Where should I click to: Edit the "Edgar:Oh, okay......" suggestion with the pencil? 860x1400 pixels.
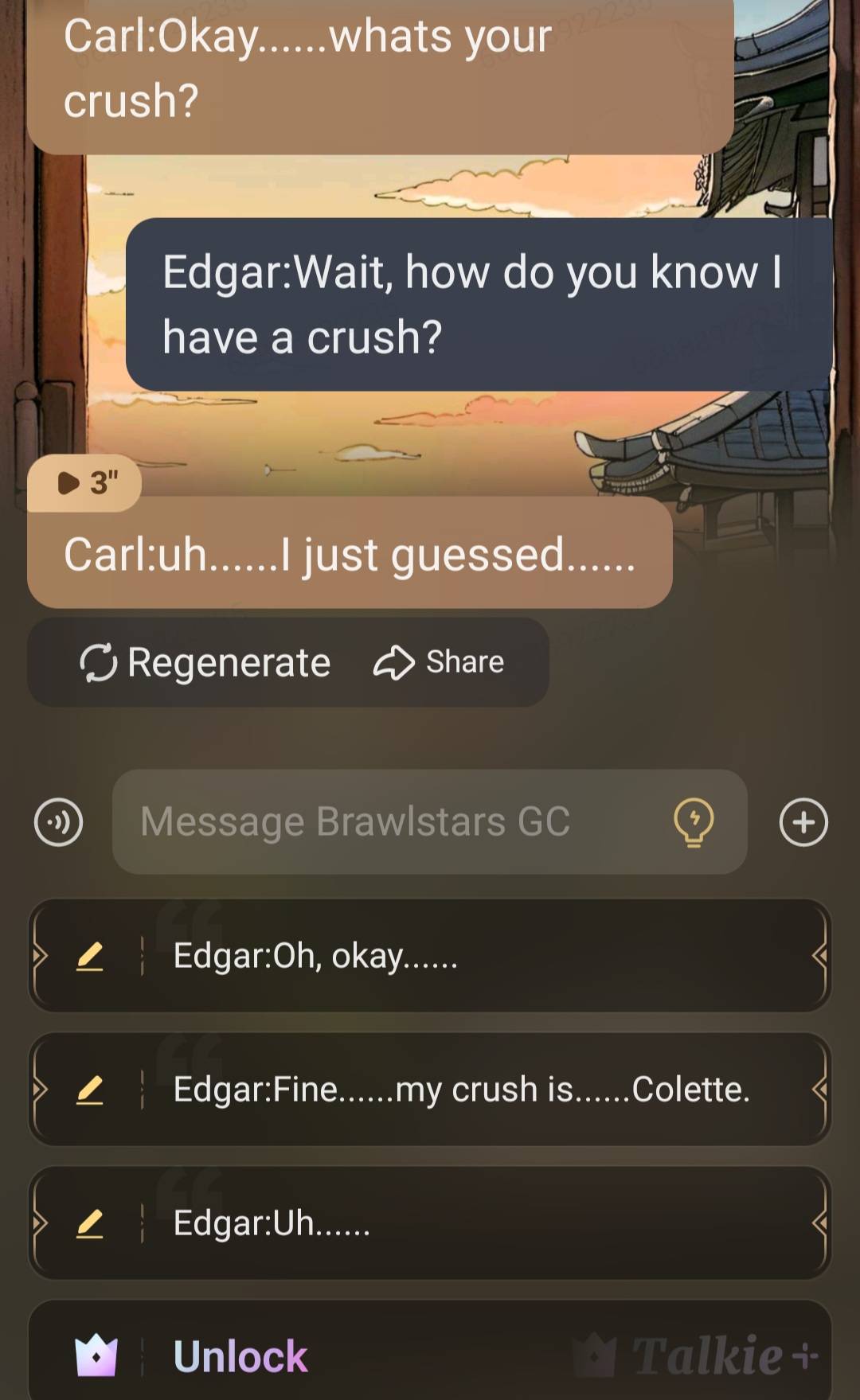90,956
